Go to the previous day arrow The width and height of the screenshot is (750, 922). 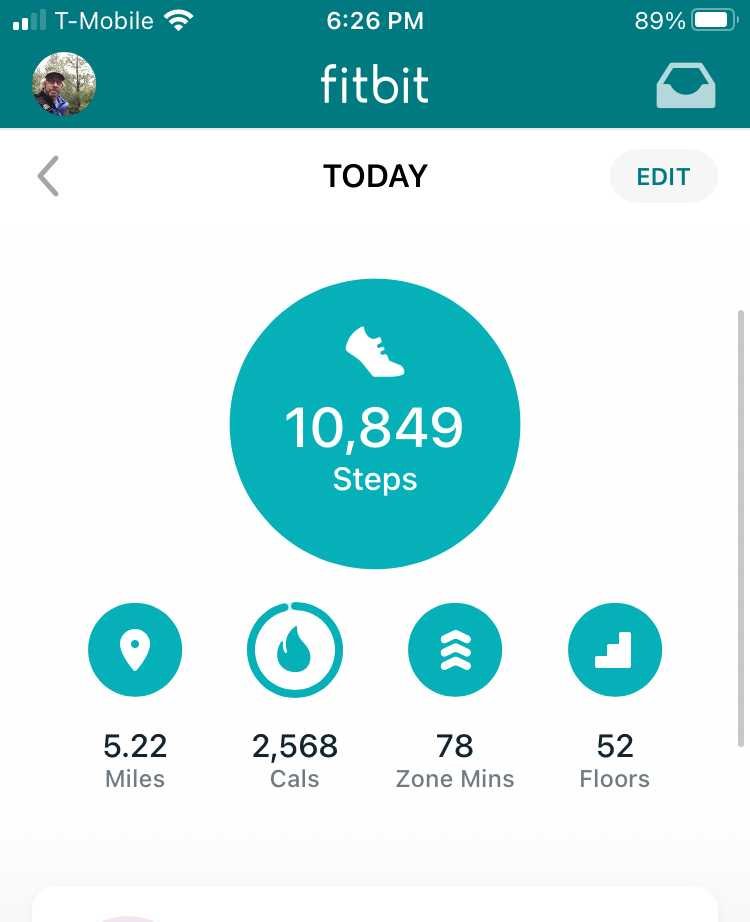click(x=48, y=176)
